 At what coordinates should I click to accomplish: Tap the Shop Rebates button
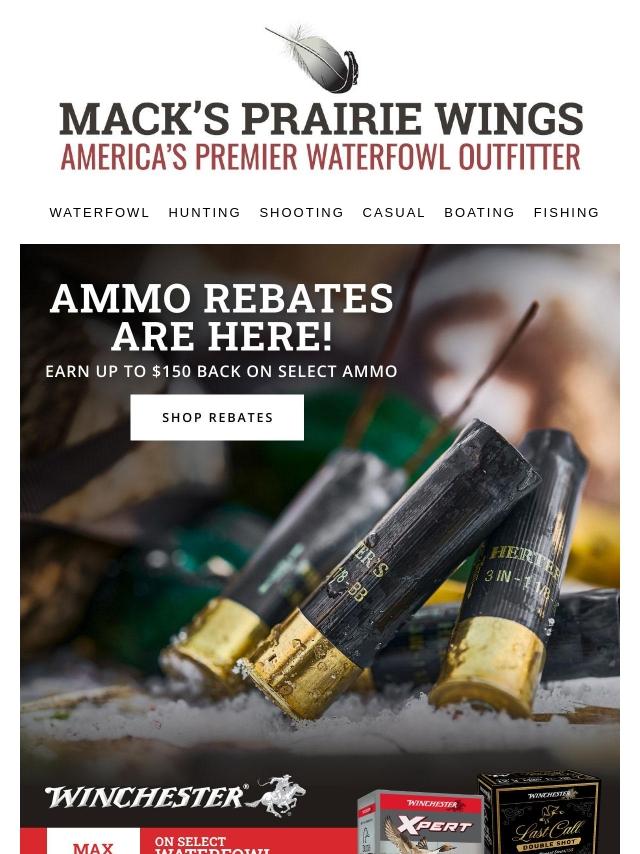tap(217, 417)
